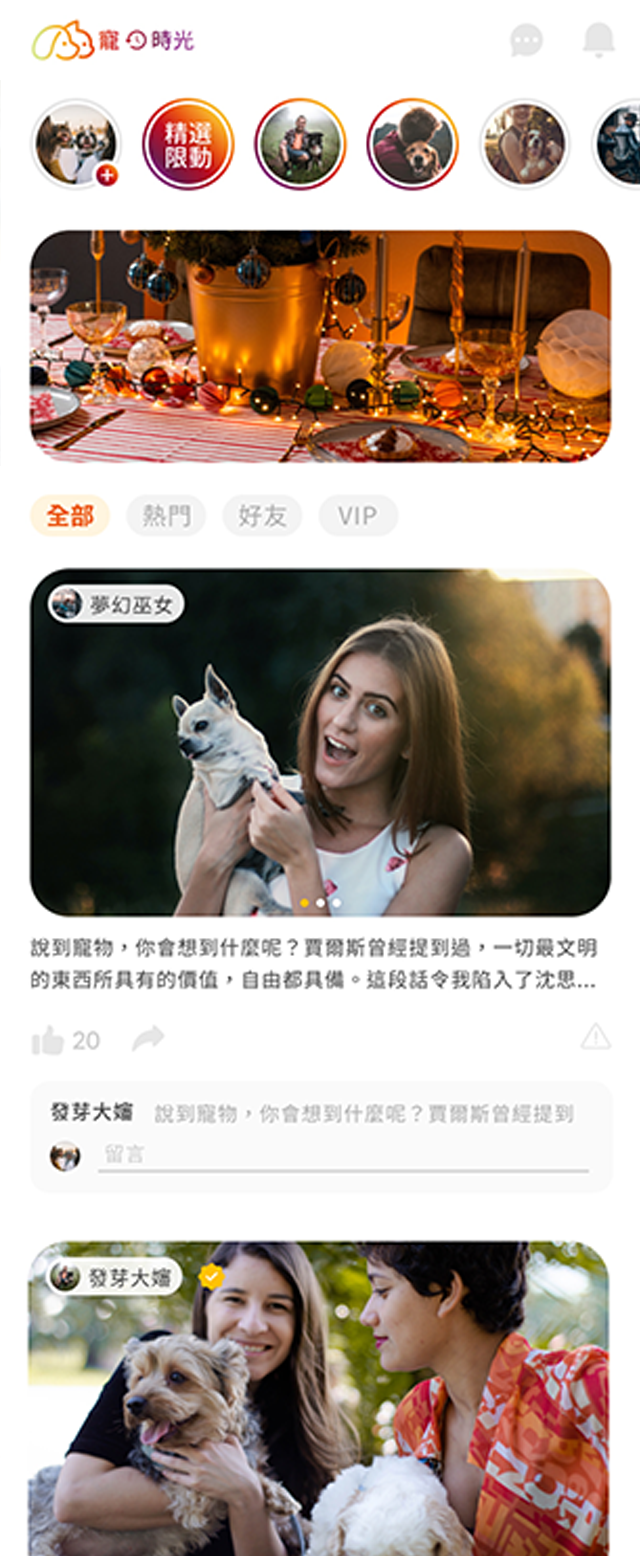Open 夢幻巫女's profile tag on the post

pyautogui.click(x=116, y=604)
